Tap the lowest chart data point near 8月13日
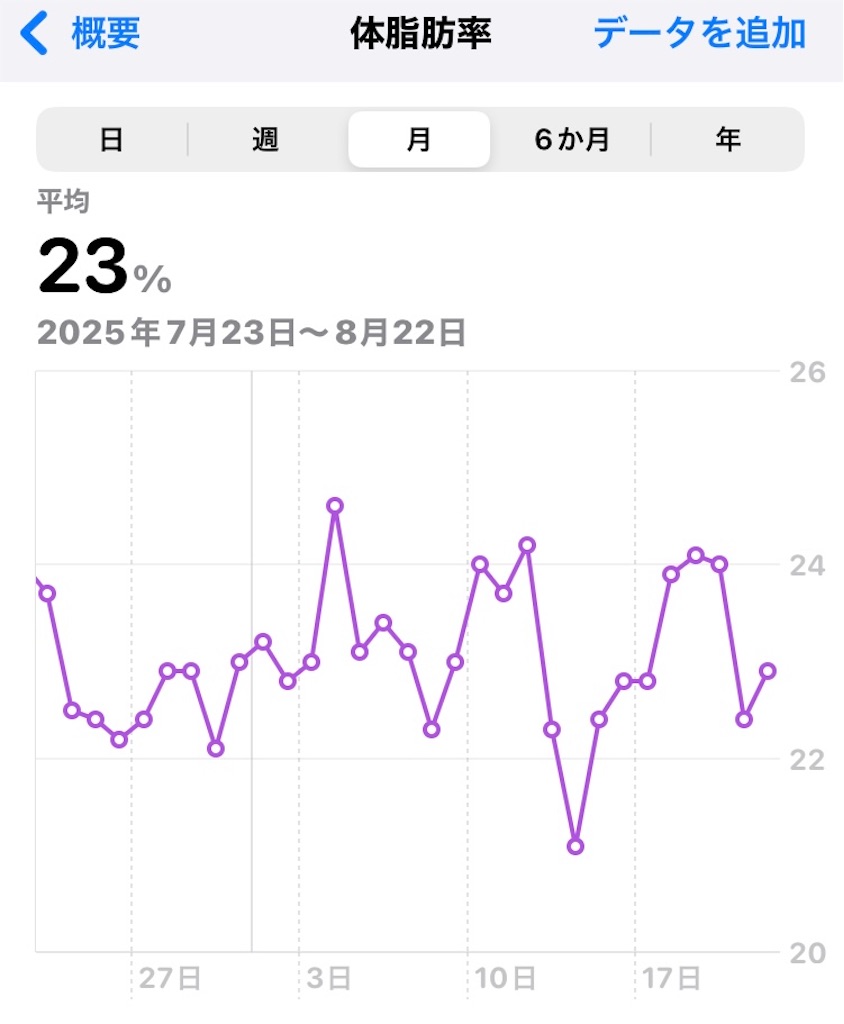Image resolution: width=844 pixels, height=1024 pixels. (x=575, y=845)
